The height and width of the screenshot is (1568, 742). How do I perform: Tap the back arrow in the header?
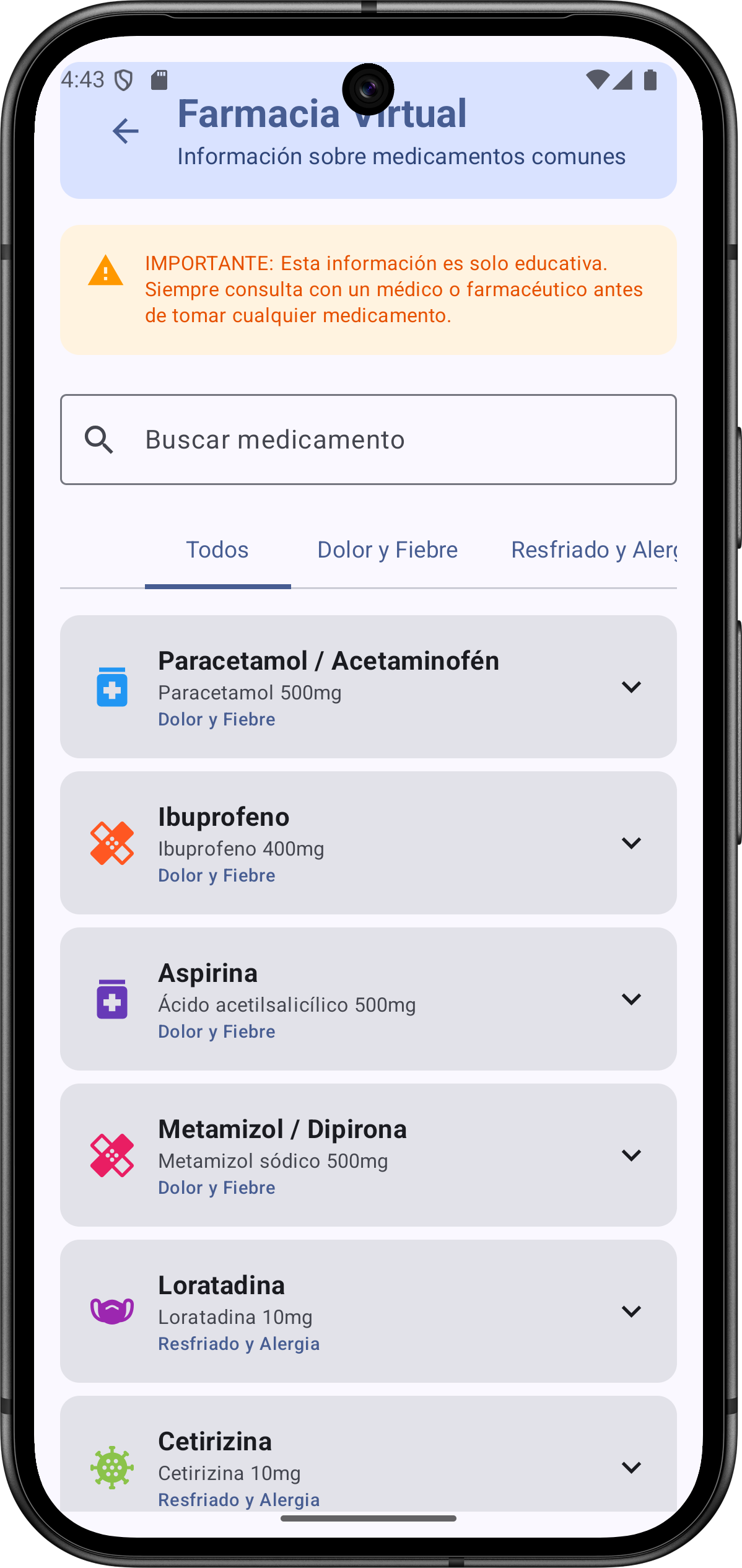click(124, 131)
